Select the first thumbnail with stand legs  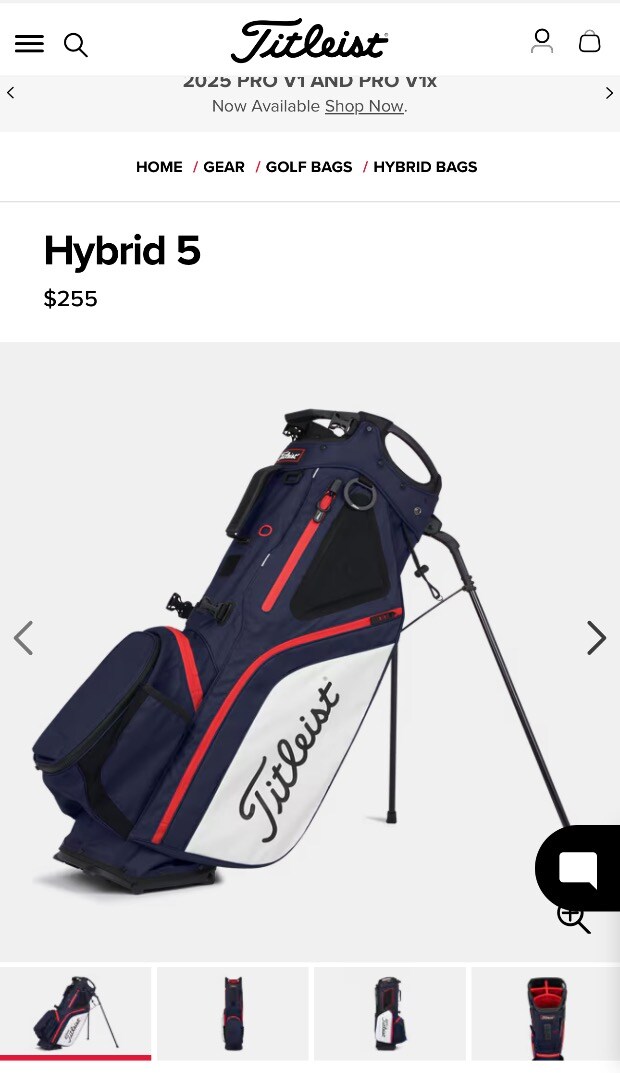pos(75,1013)
